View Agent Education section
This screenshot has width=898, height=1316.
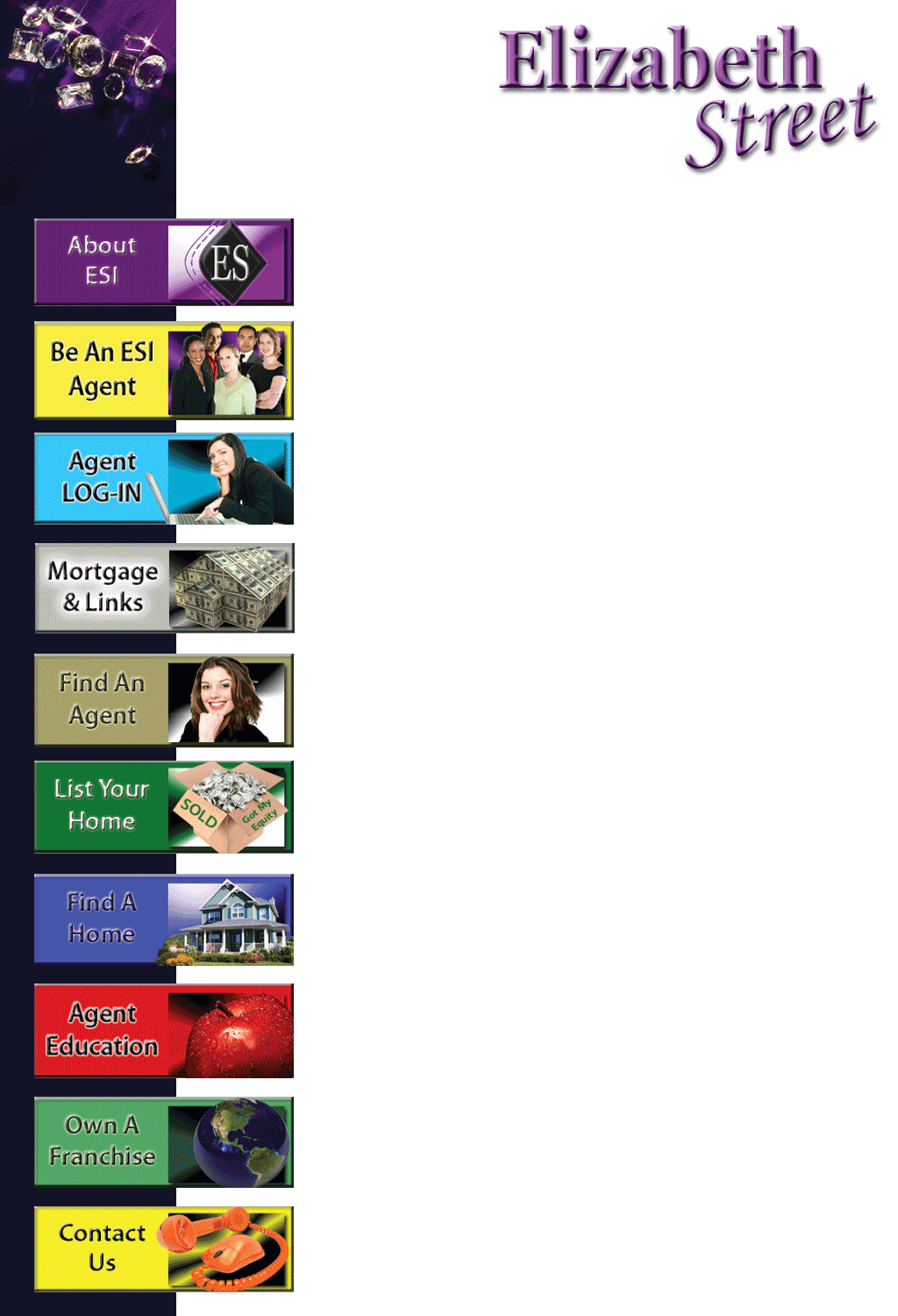click(x=163, y=1030)
